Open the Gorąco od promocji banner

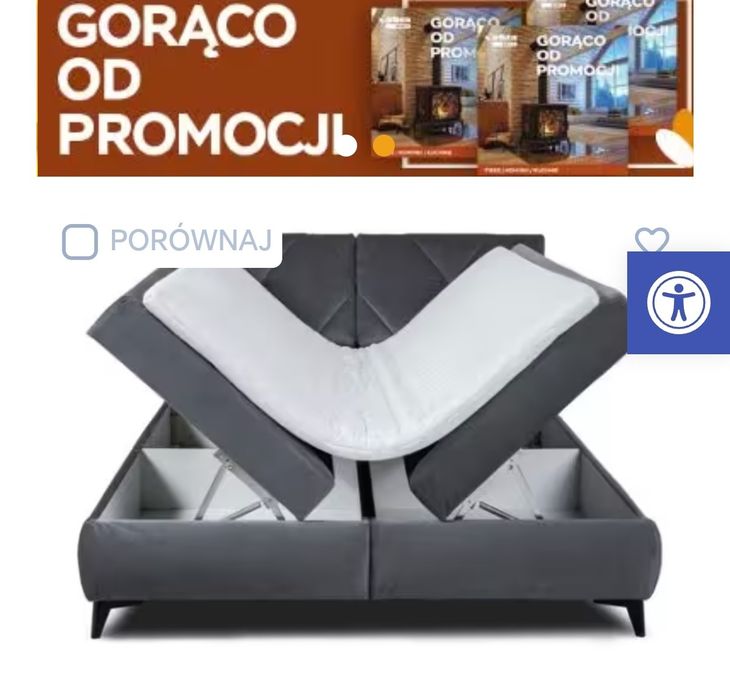pos(365,88)
